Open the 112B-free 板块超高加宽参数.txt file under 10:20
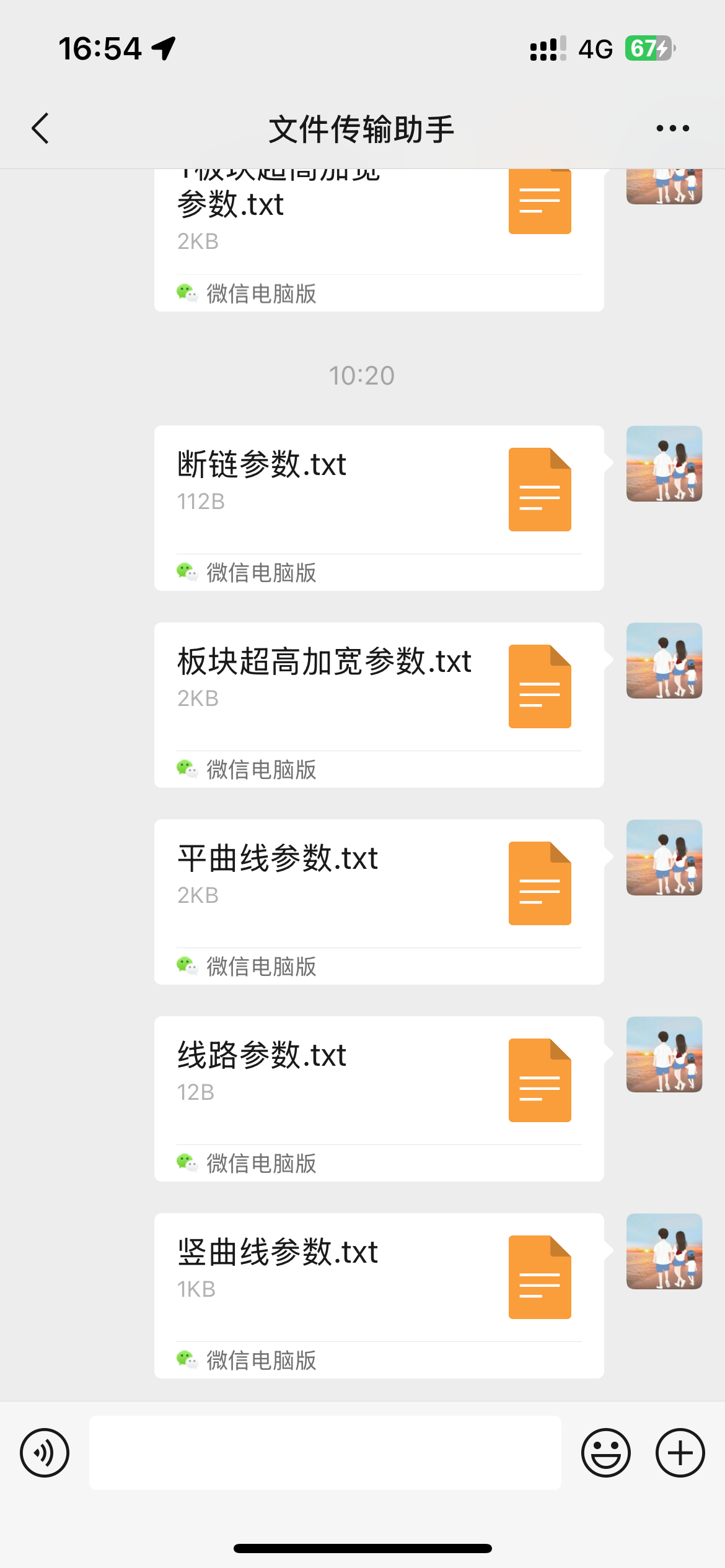725x1568 pixels. 379,705
